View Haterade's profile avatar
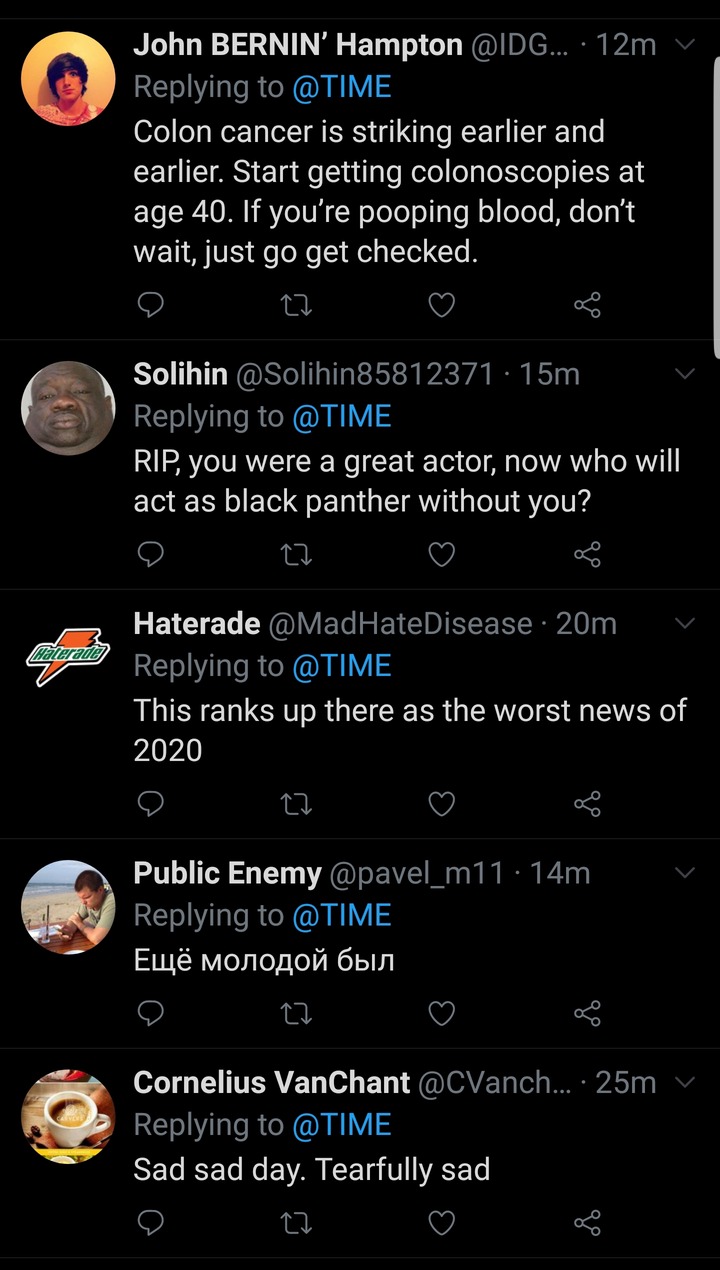Viewport: 720px width, 1270px height. coord(68,657)
